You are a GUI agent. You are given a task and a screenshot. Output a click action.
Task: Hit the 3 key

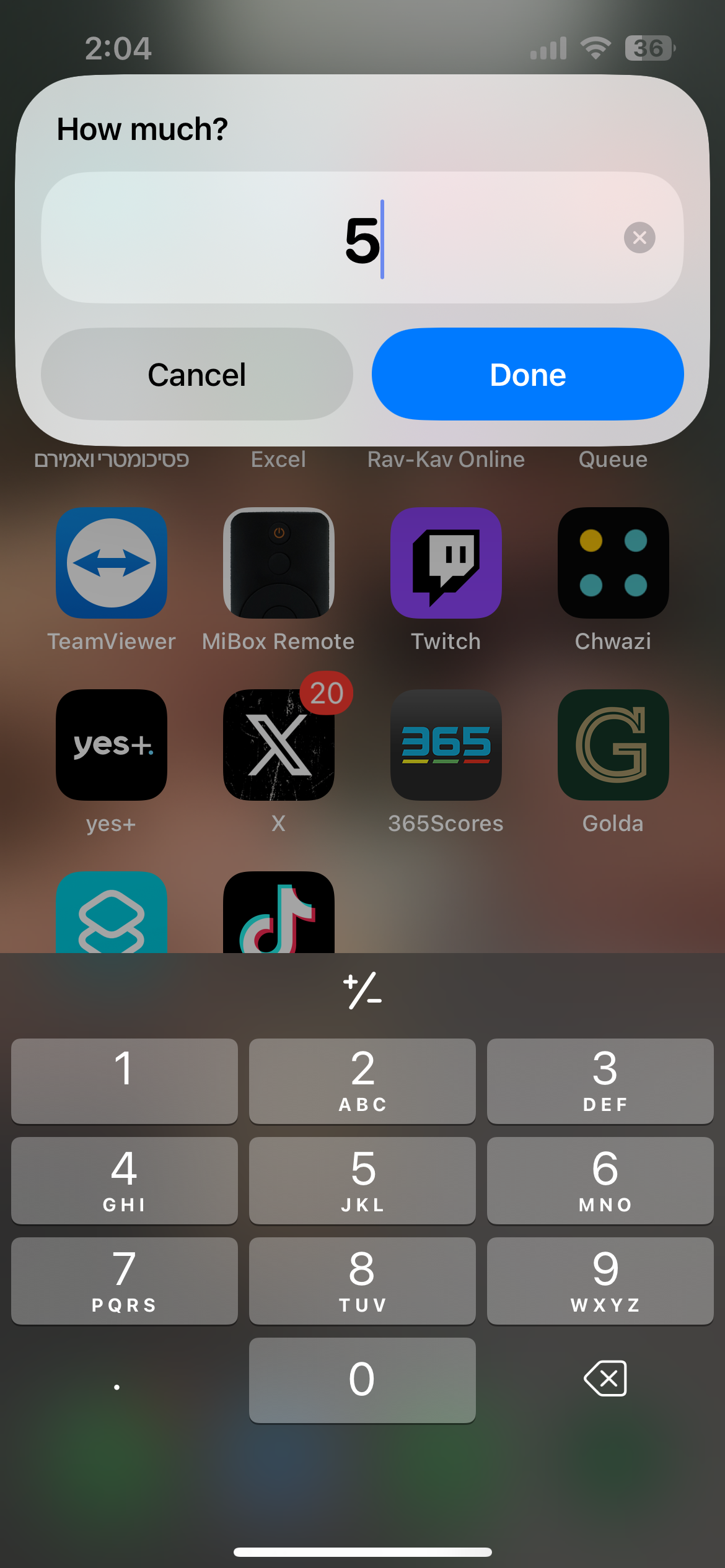coord(600,1081)
